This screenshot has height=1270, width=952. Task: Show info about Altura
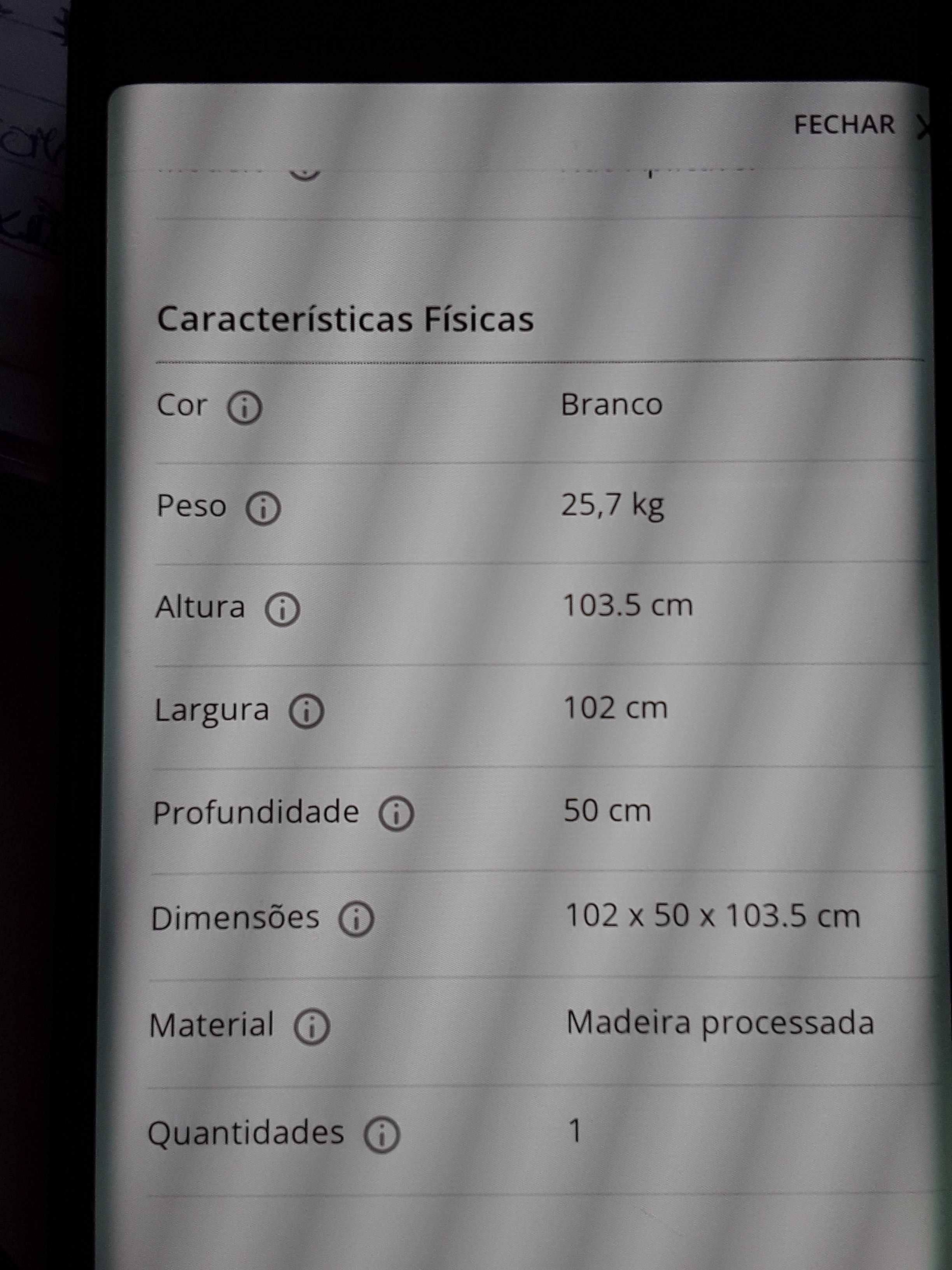click(x=282, y=610)
